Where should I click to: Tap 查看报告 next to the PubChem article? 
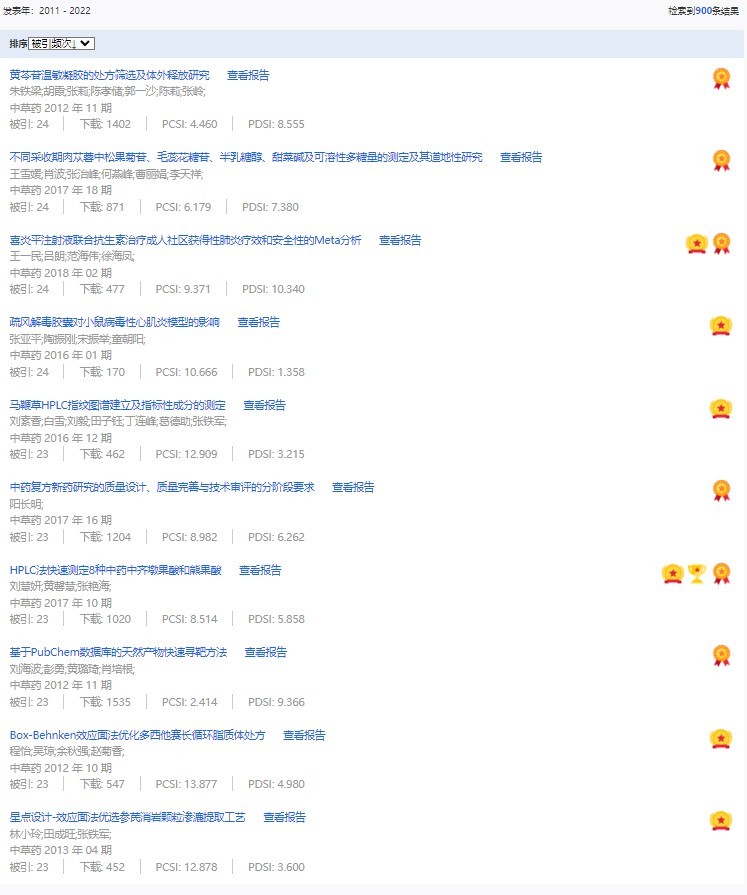(x=265, y=652)
